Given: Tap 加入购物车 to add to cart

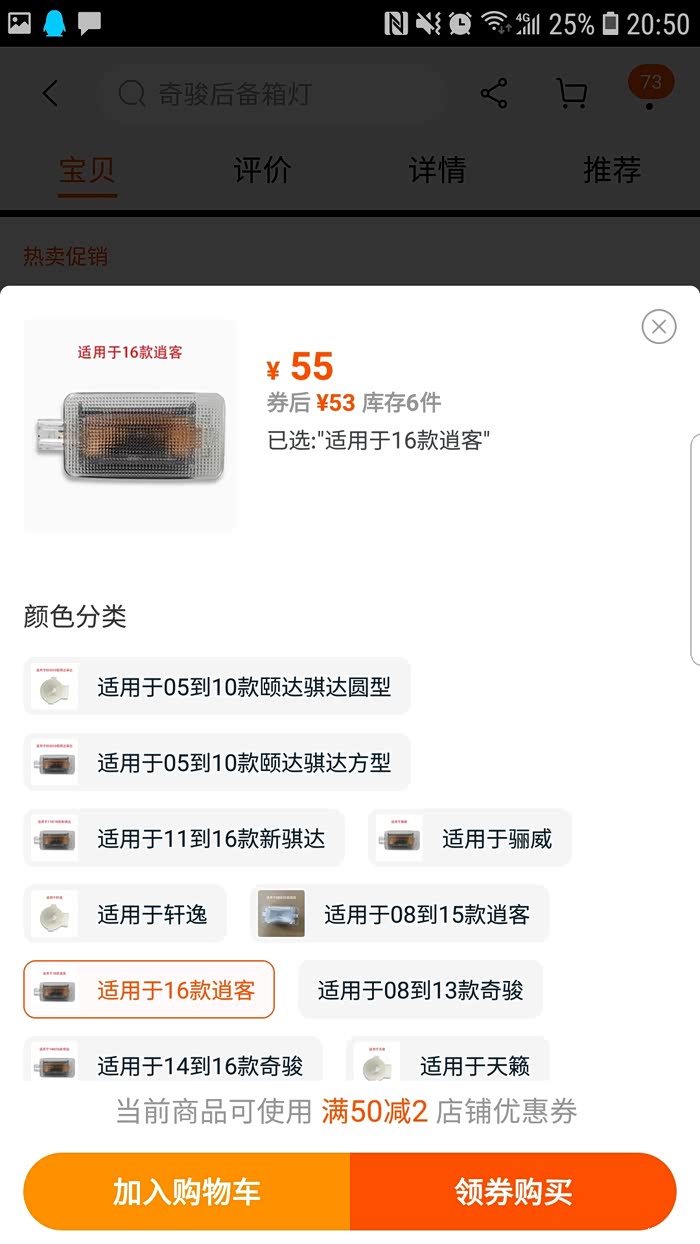Looking at the screenshot, I should [x=187, y=1192].
